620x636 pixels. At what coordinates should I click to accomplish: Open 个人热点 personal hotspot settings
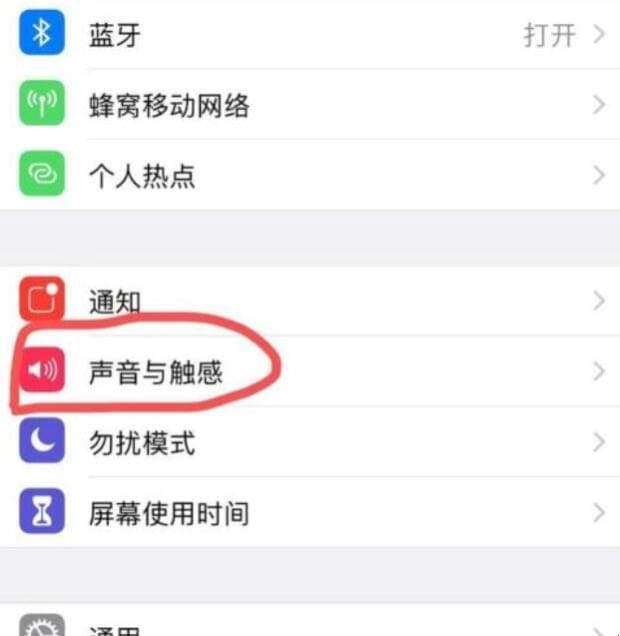310,176
